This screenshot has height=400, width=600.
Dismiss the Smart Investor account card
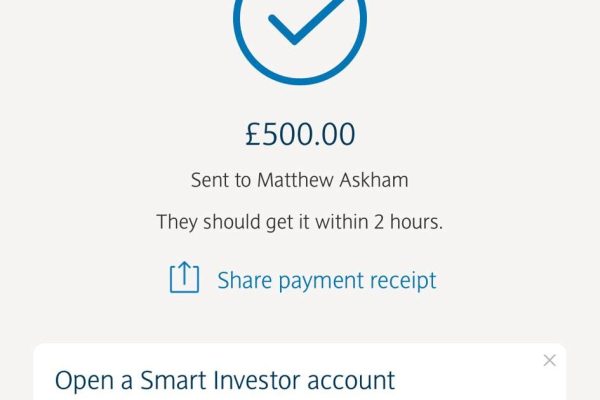[549, 360]
